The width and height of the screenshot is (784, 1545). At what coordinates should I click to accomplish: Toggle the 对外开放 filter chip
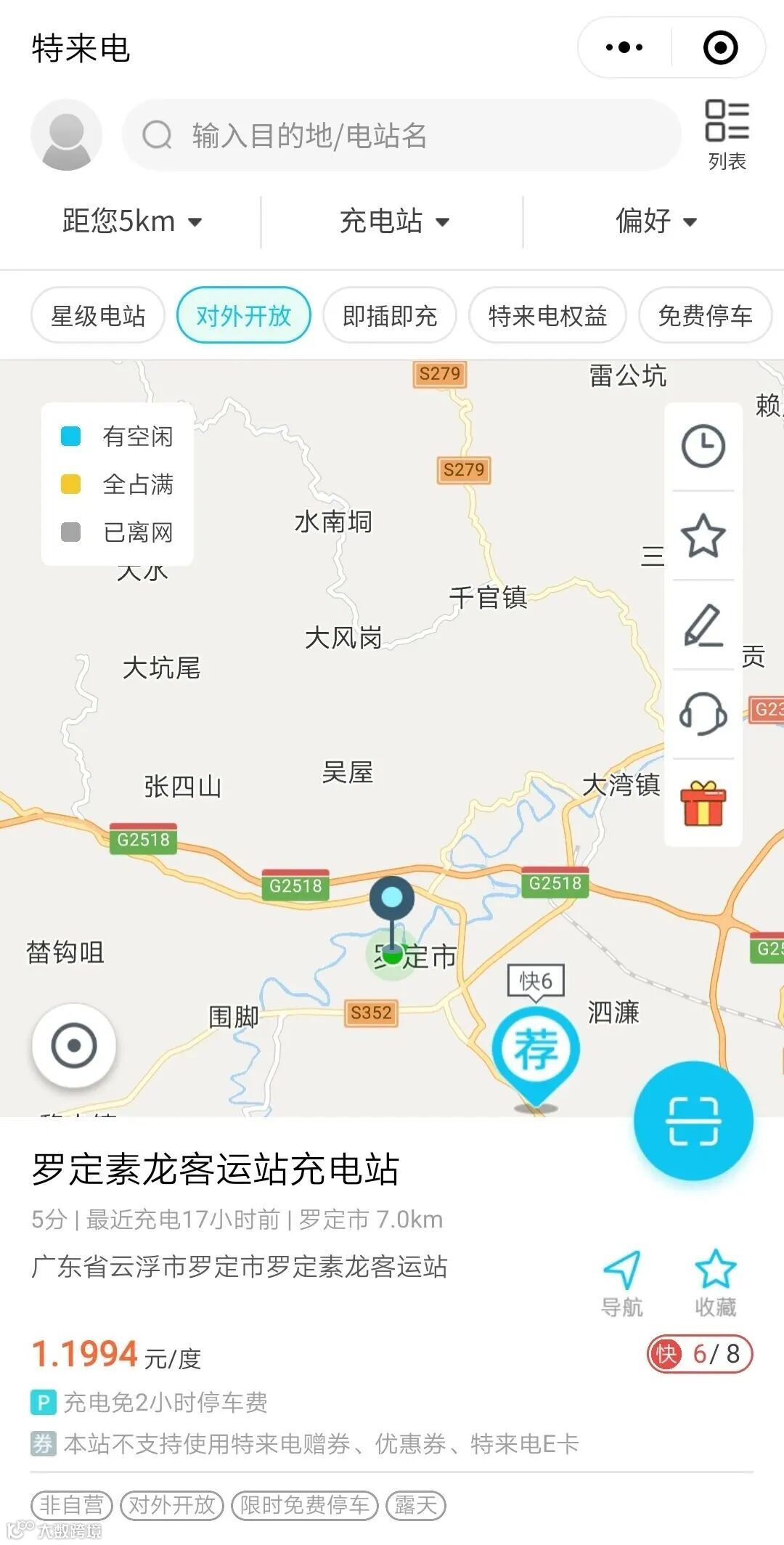(244, 316)
